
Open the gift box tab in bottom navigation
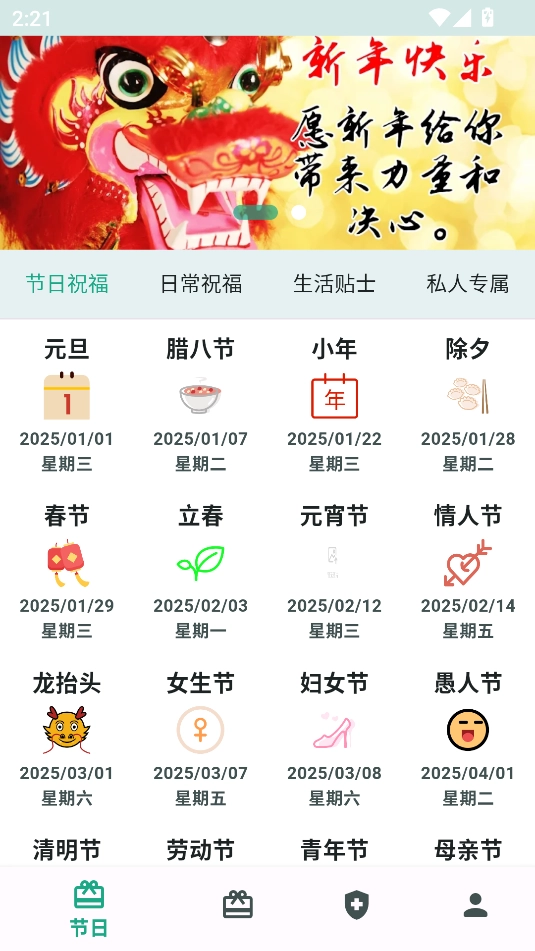coord(238,905)
